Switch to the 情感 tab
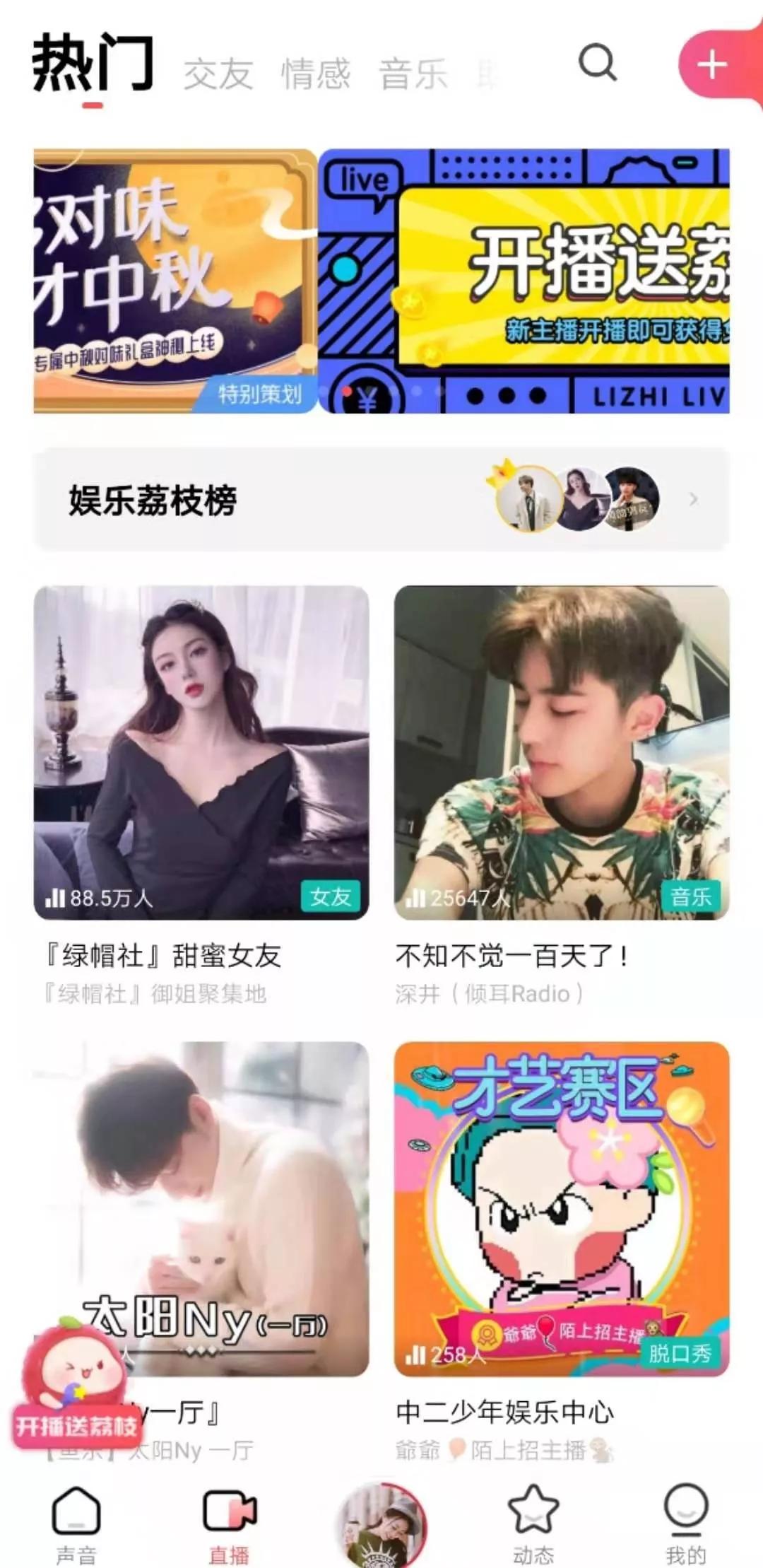The image size is (763, 1568). click(316, 74)
